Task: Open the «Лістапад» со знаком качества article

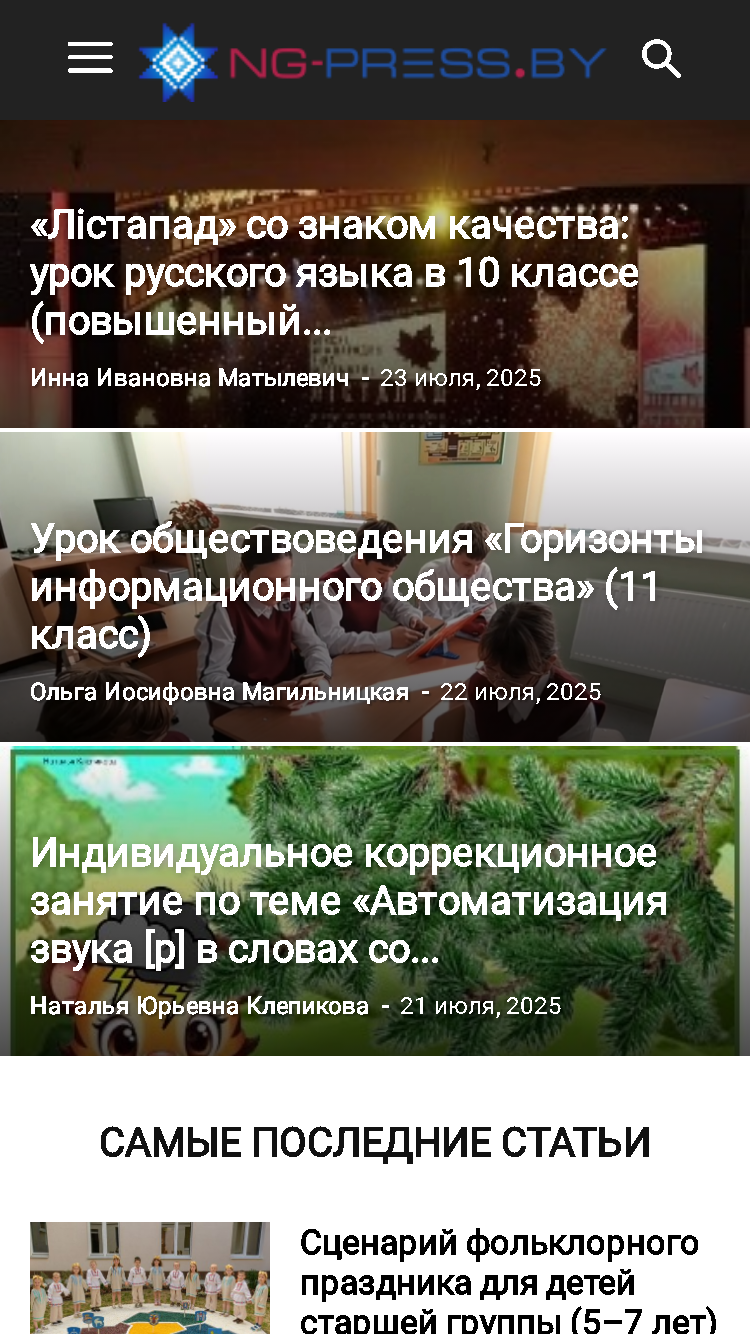Action: click(334, 274)
